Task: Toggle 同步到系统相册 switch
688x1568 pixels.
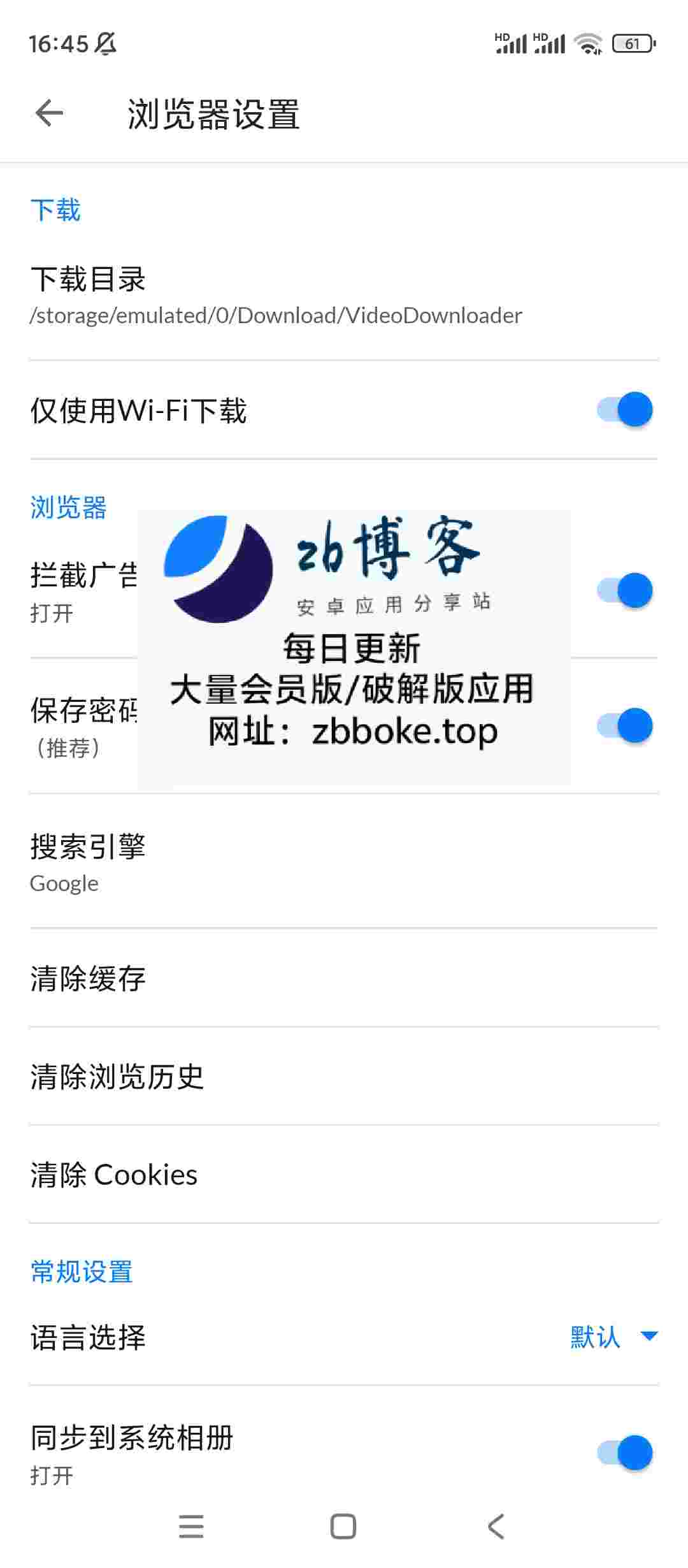Action: click(624, 1453)
